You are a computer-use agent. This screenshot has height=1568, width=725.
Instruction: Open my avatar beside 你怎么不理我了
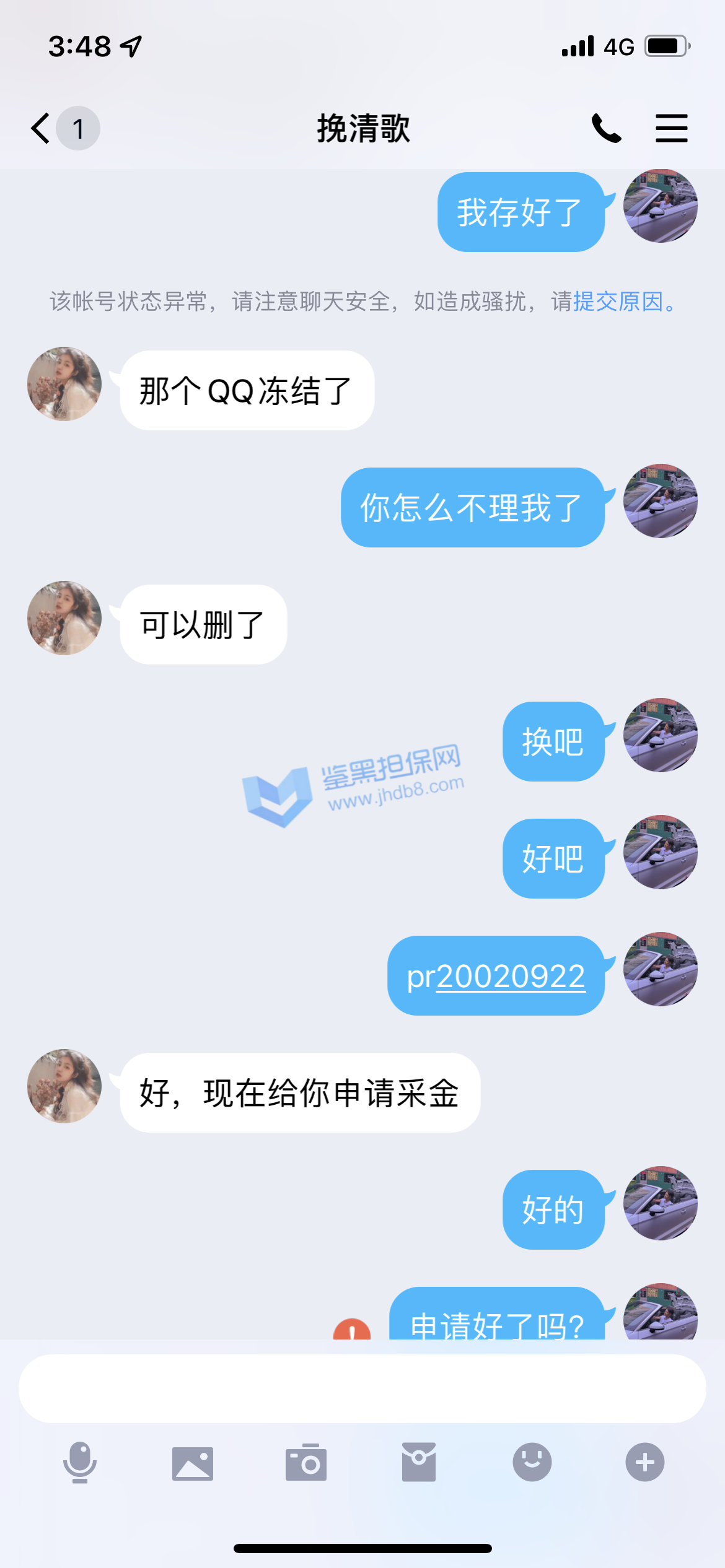click(660, 501)
